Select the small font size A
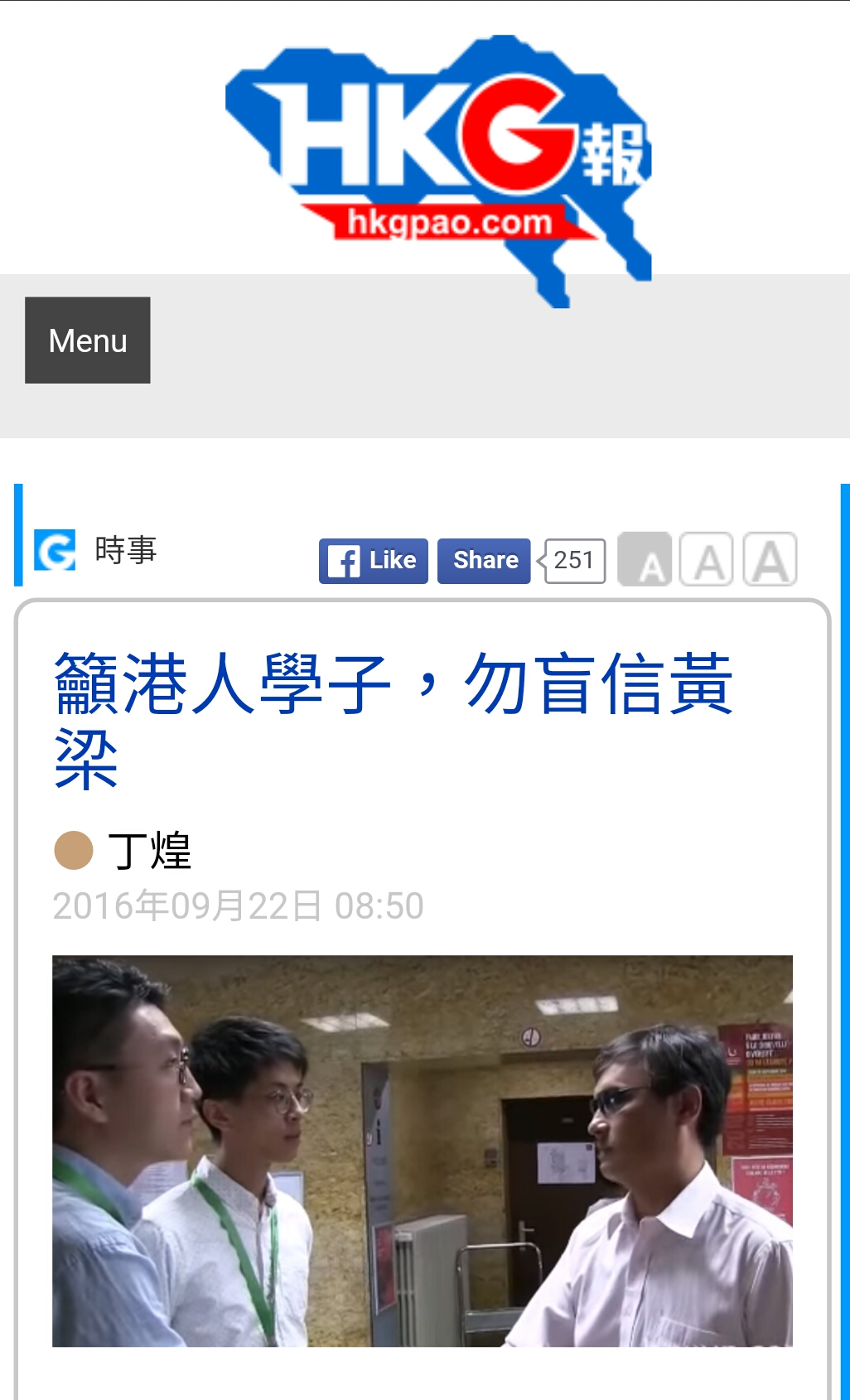Image resolution: width=850 pixels, height=1400 pixels. tap(645, 560)
